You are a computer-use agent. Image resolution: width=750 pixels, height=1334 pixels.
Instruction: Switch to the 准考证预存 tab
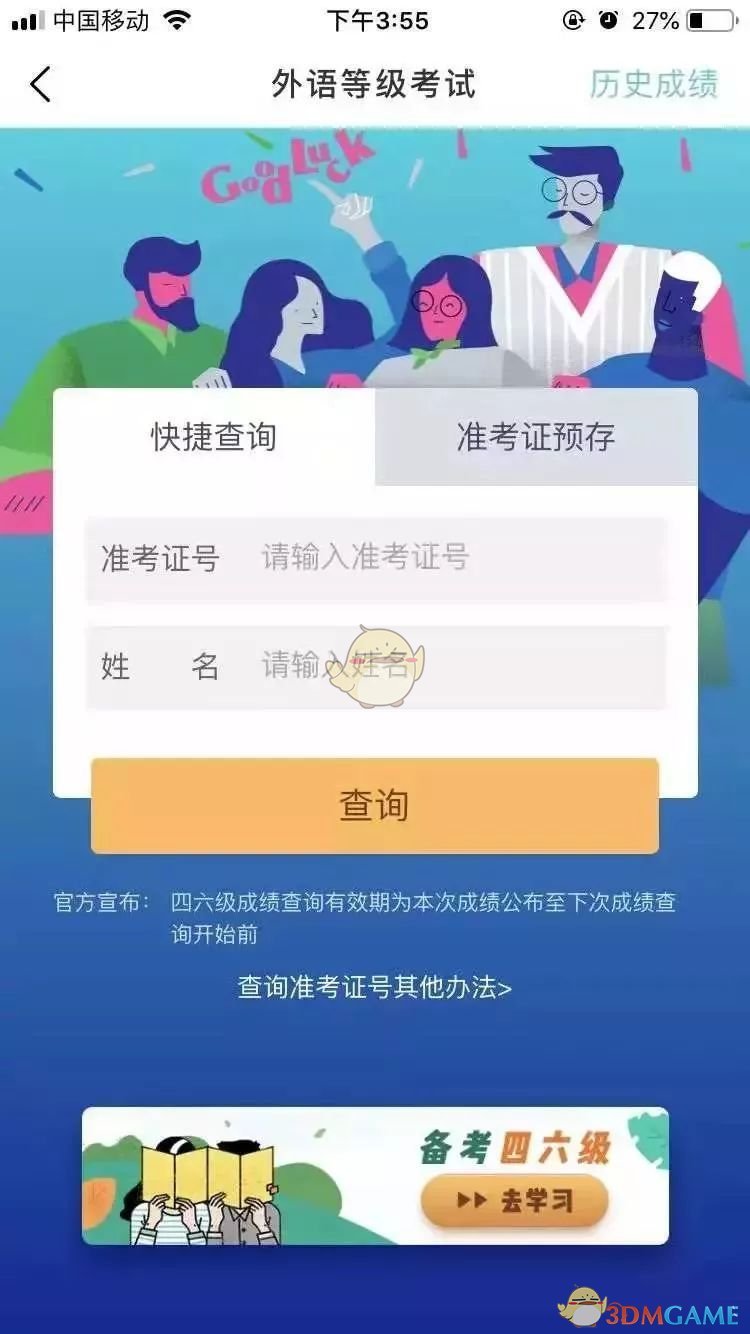(536, 437)
